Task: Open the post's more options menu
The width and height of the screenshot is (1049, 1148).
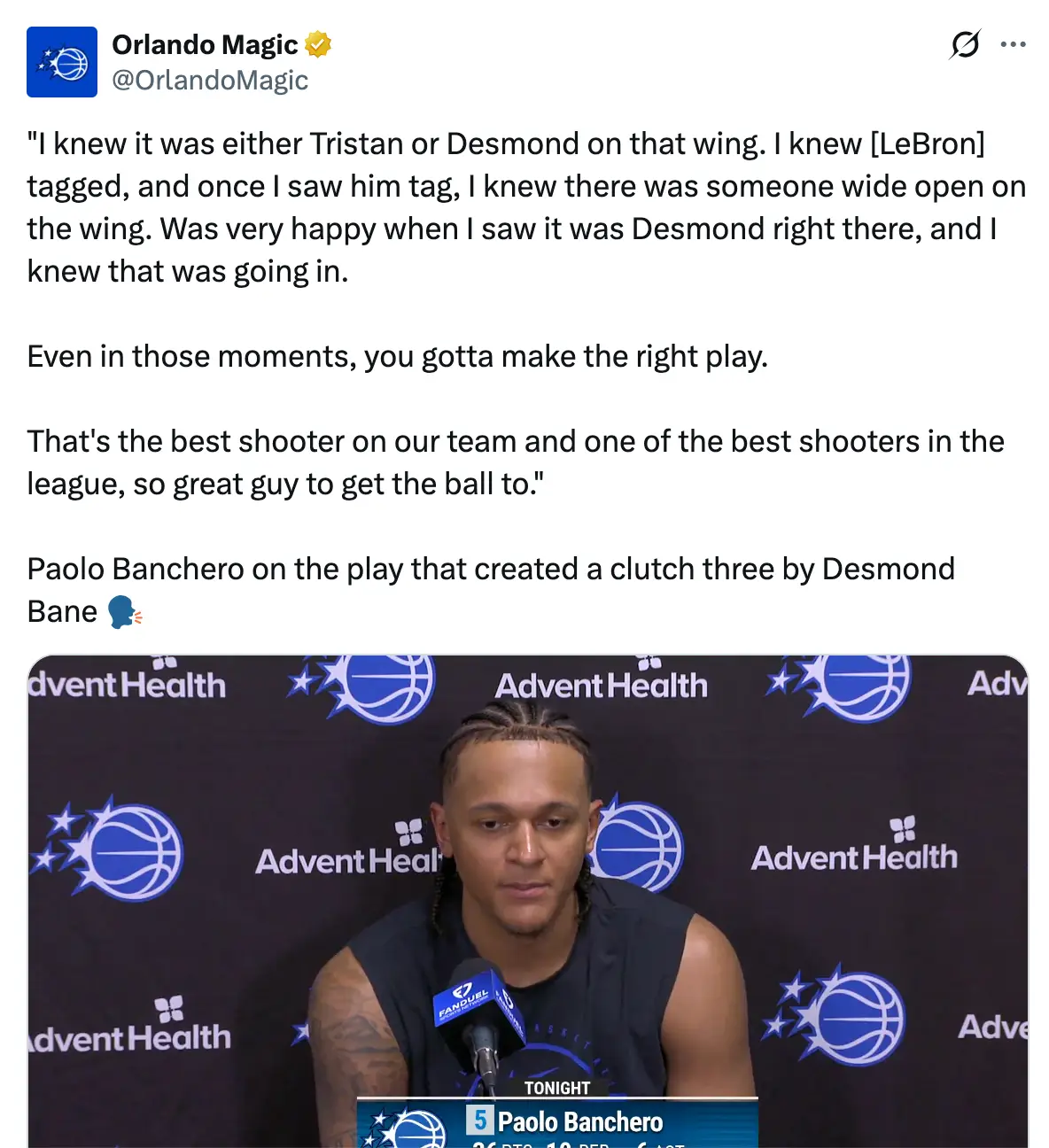Action: (x=1013, y=44)
